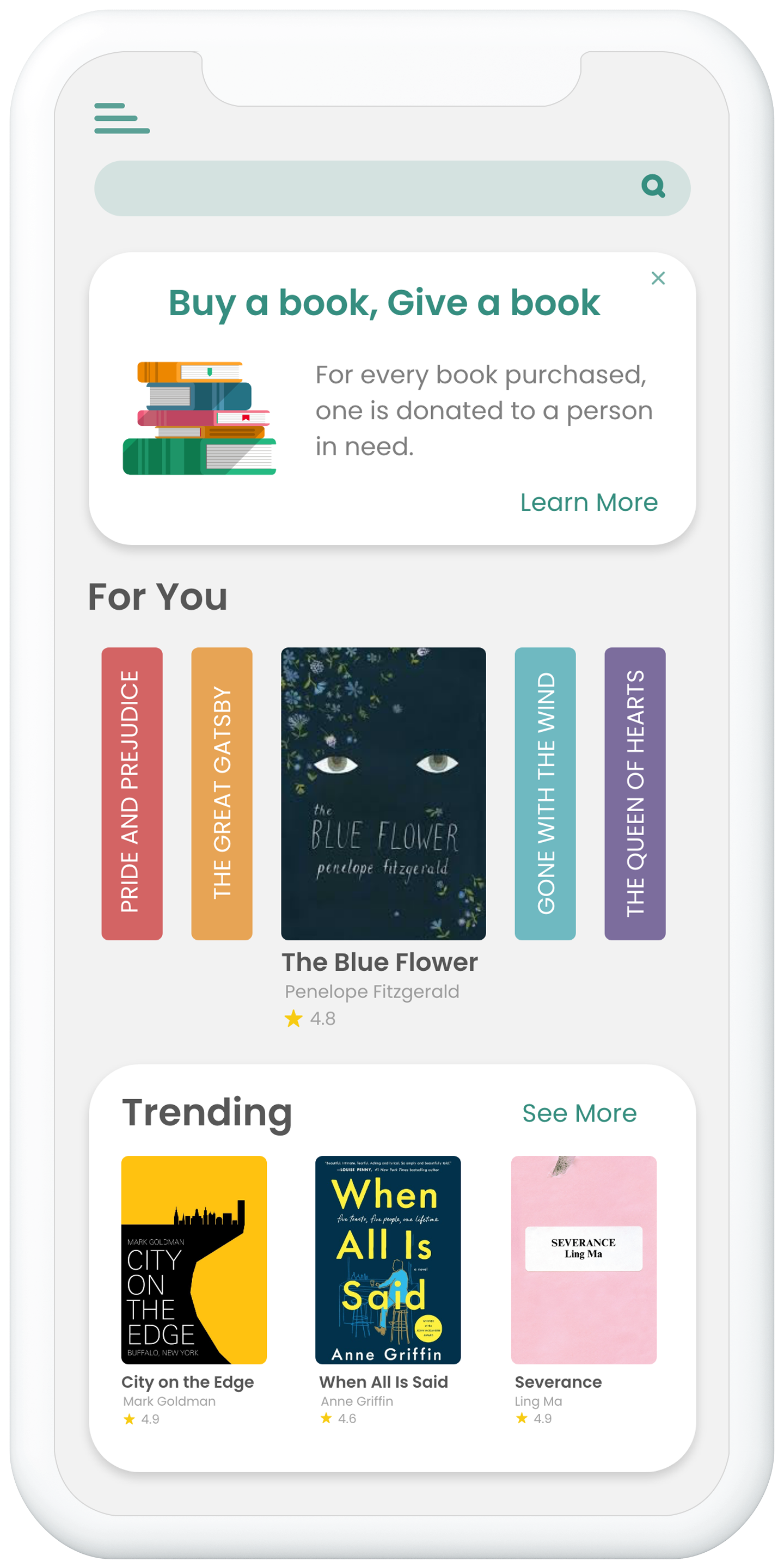The width and height of the screenshot is (784, 1568).
Task: Open the hamburger menu
Action: tap(122, 118)
